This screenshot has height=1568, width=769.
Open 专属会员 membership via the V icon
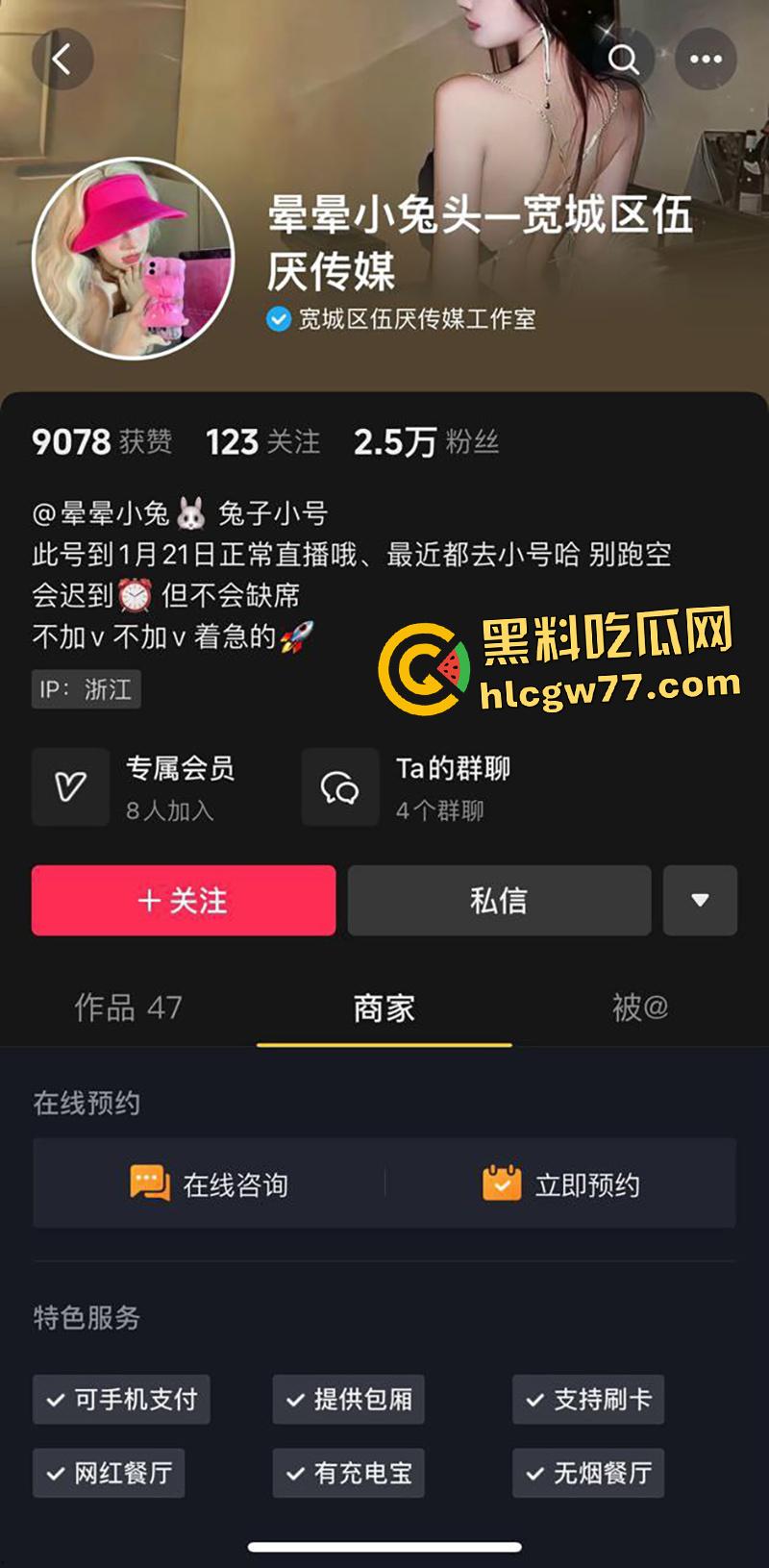tap(70, 785)
